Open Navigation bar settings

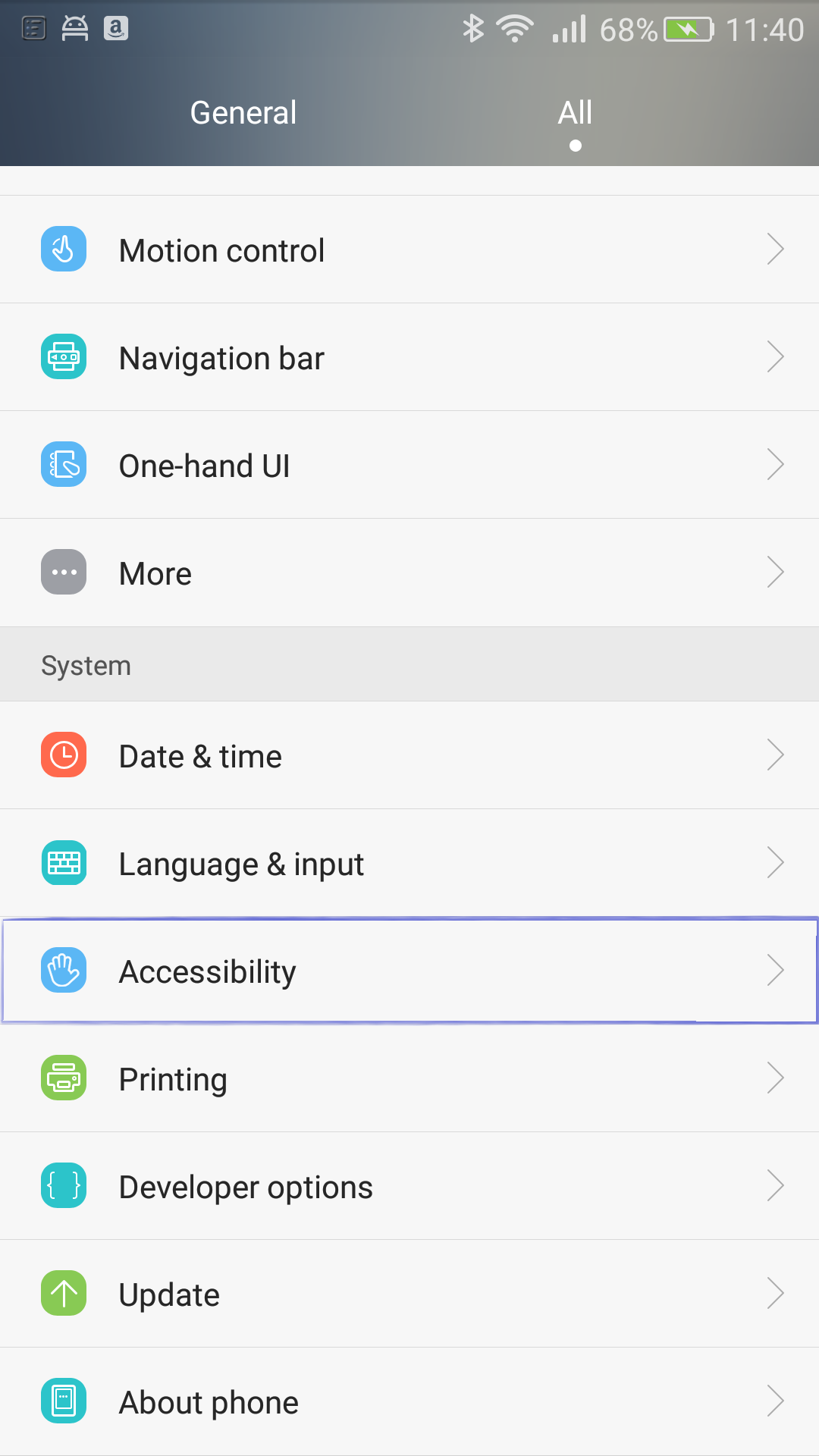coord(409,357)
